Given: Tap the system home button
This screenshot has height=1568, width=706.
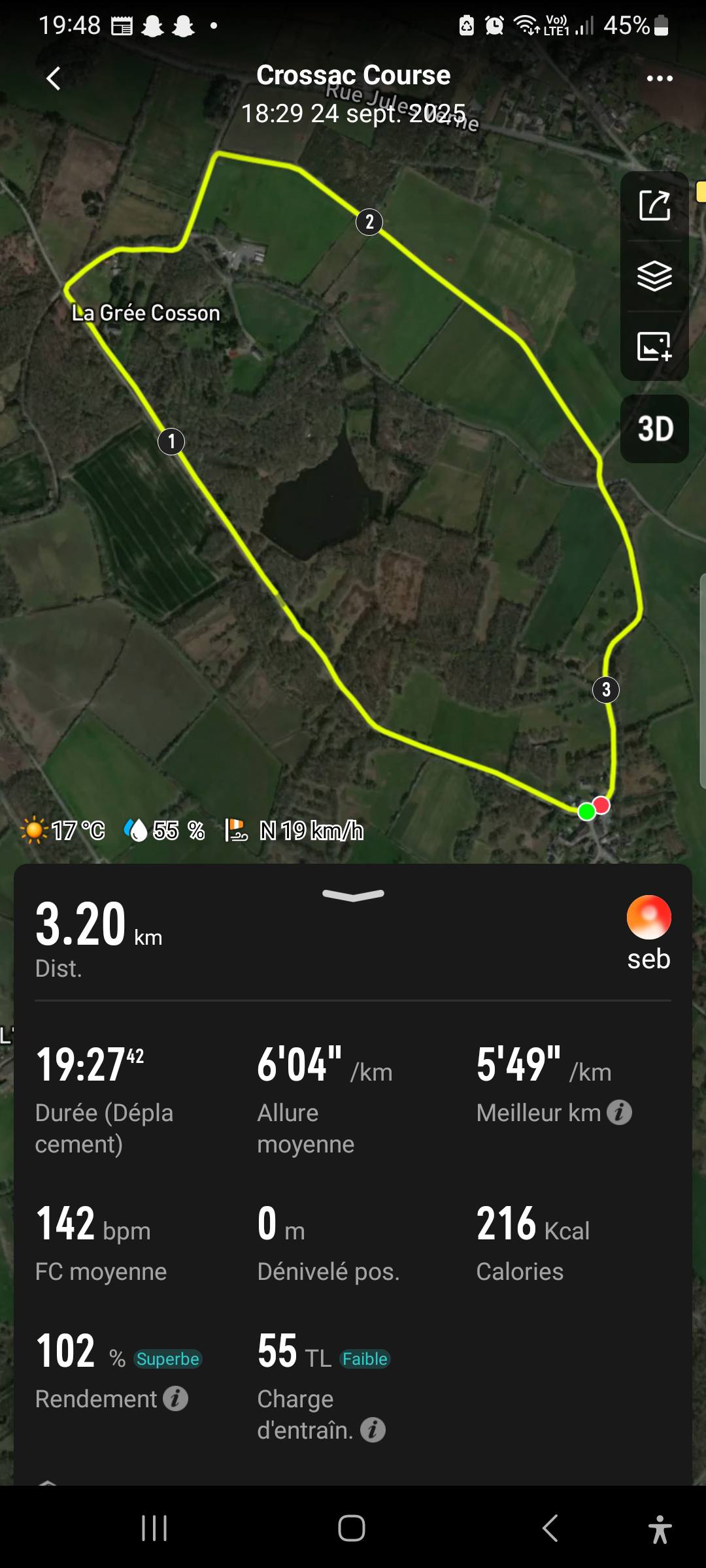Looking at the screenshot, I should [x=352, y=1528].
